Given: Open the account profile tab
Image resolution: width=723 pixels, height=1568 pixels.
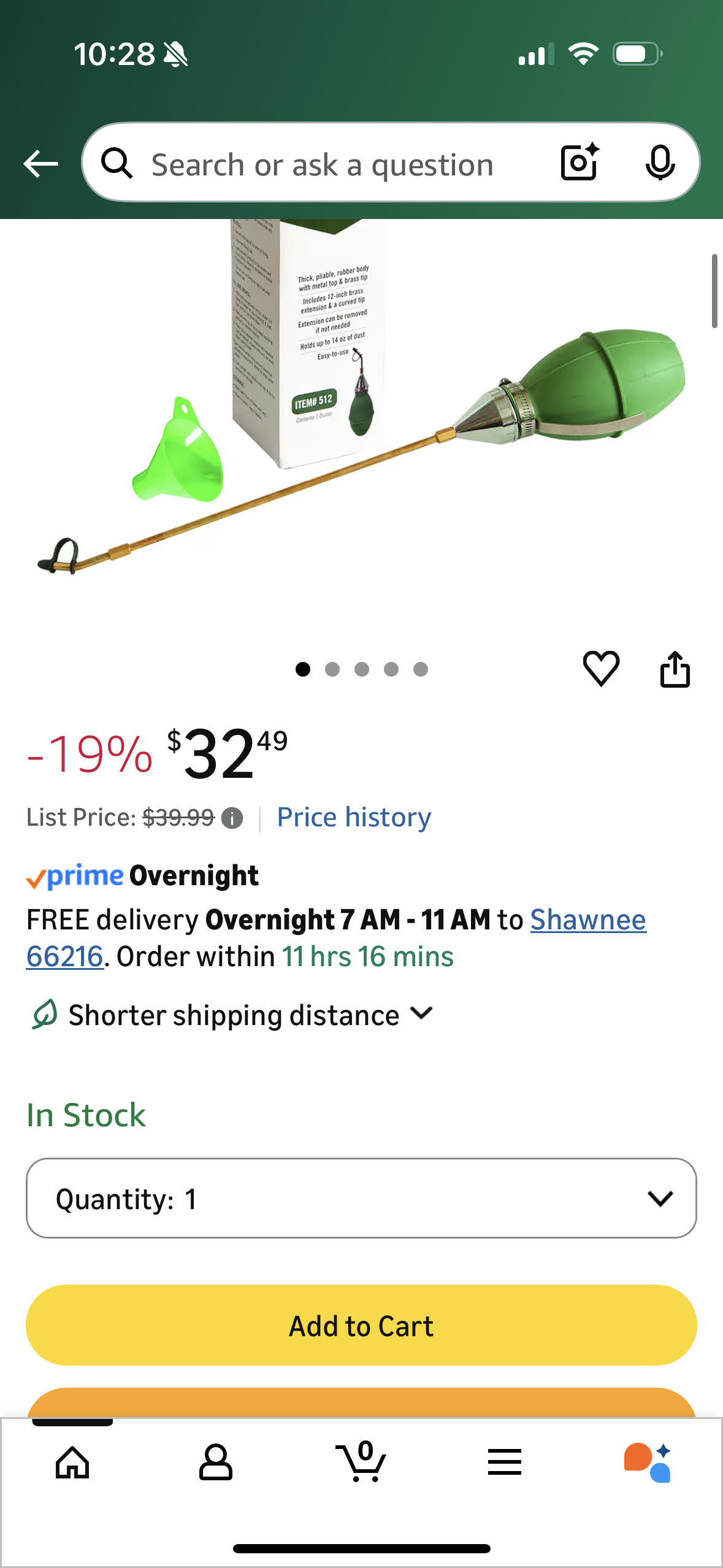Looking at the screenshot, I should pos(216,1463).
